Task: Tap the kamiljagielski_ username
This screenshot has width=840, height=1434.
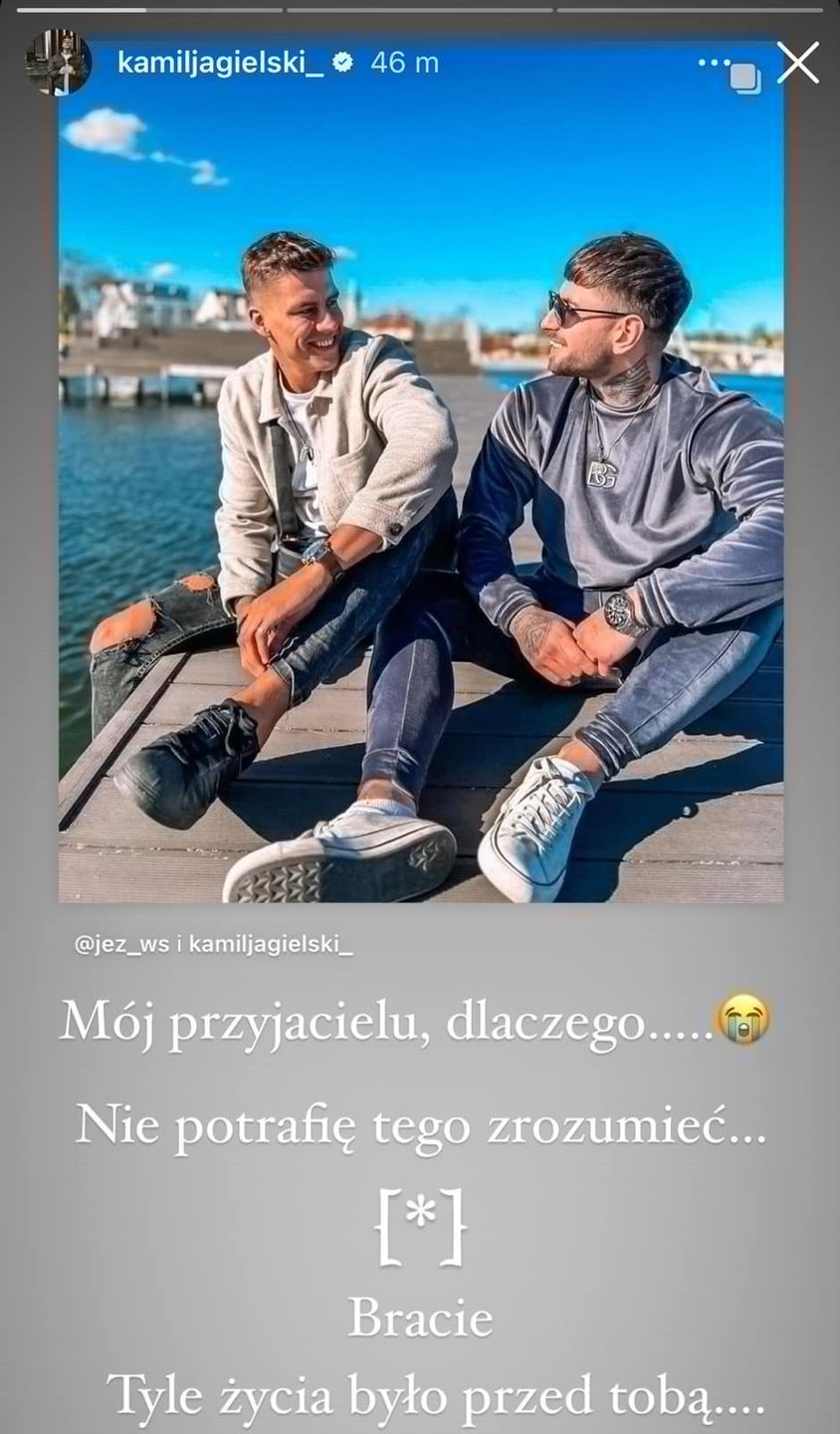Action: (x=221, y=63)
